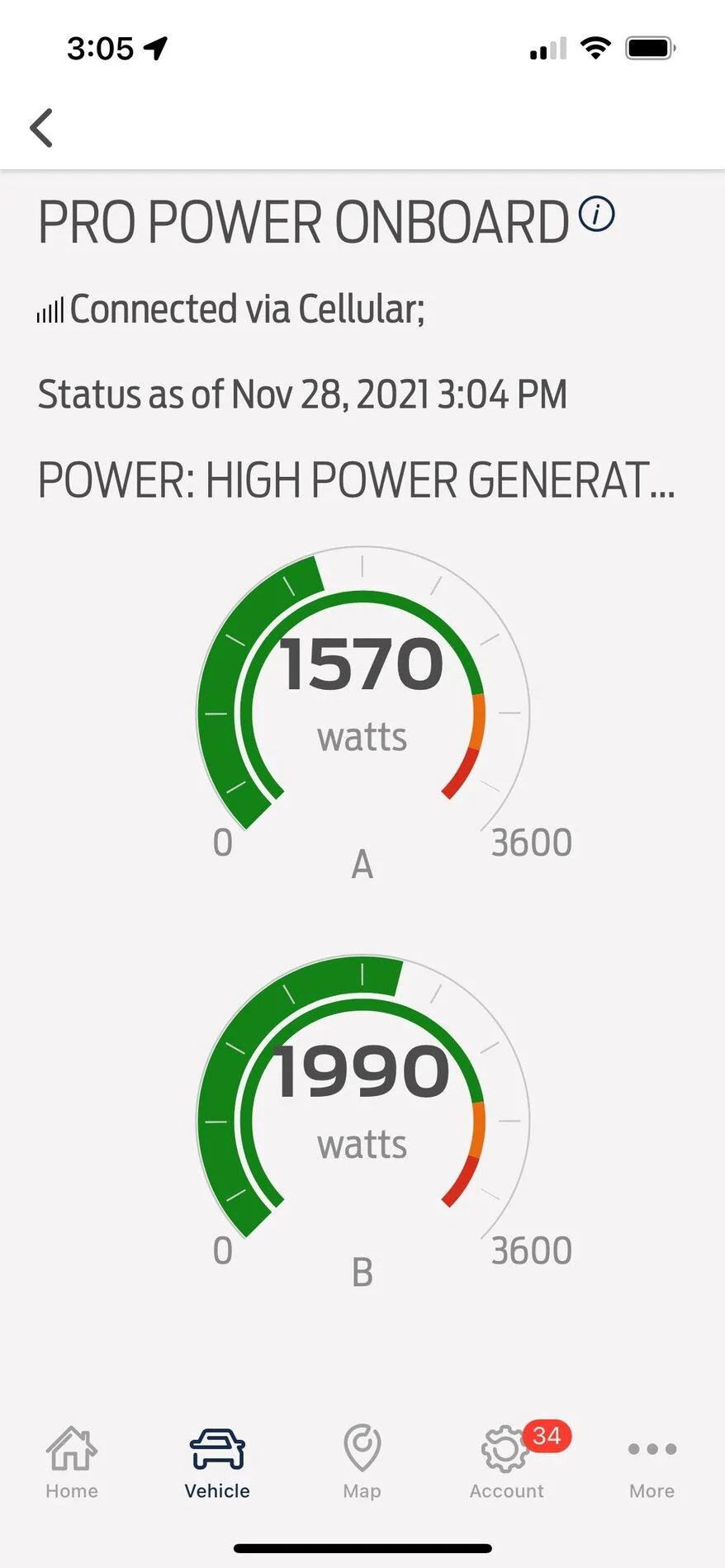The image size is (725, 1568).
Task: Open Pro Power Onboard info icon
Action: [x=596, y=215]
